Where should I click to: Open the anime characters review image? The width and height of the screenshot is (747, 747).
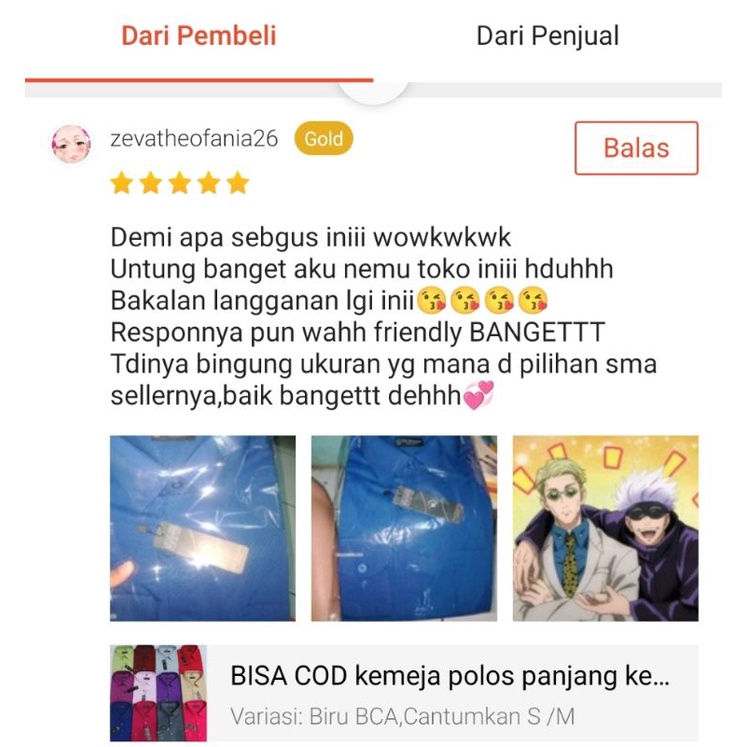(605, 528)
